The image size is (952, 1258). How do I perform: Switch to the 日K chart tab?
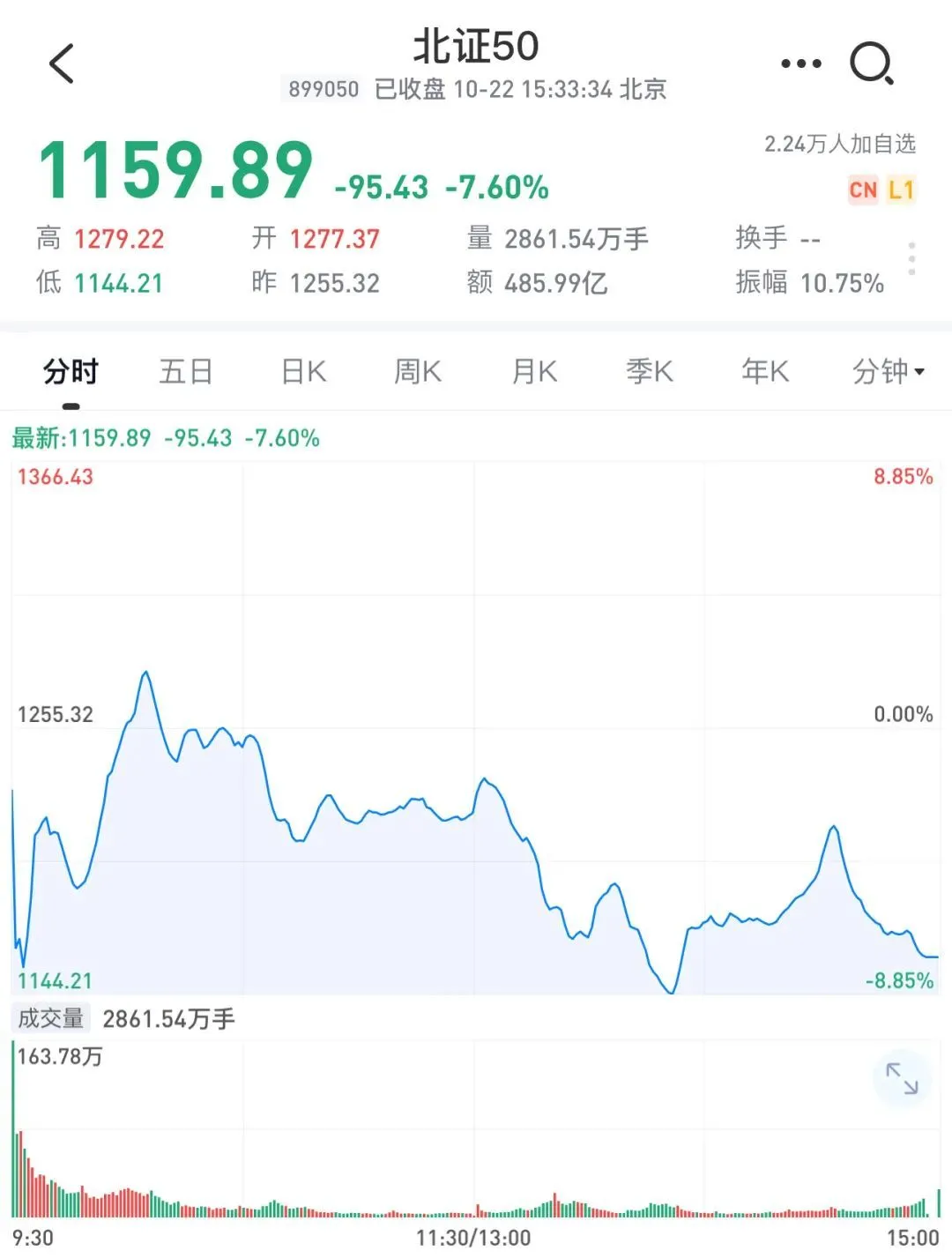click(303, 371)
